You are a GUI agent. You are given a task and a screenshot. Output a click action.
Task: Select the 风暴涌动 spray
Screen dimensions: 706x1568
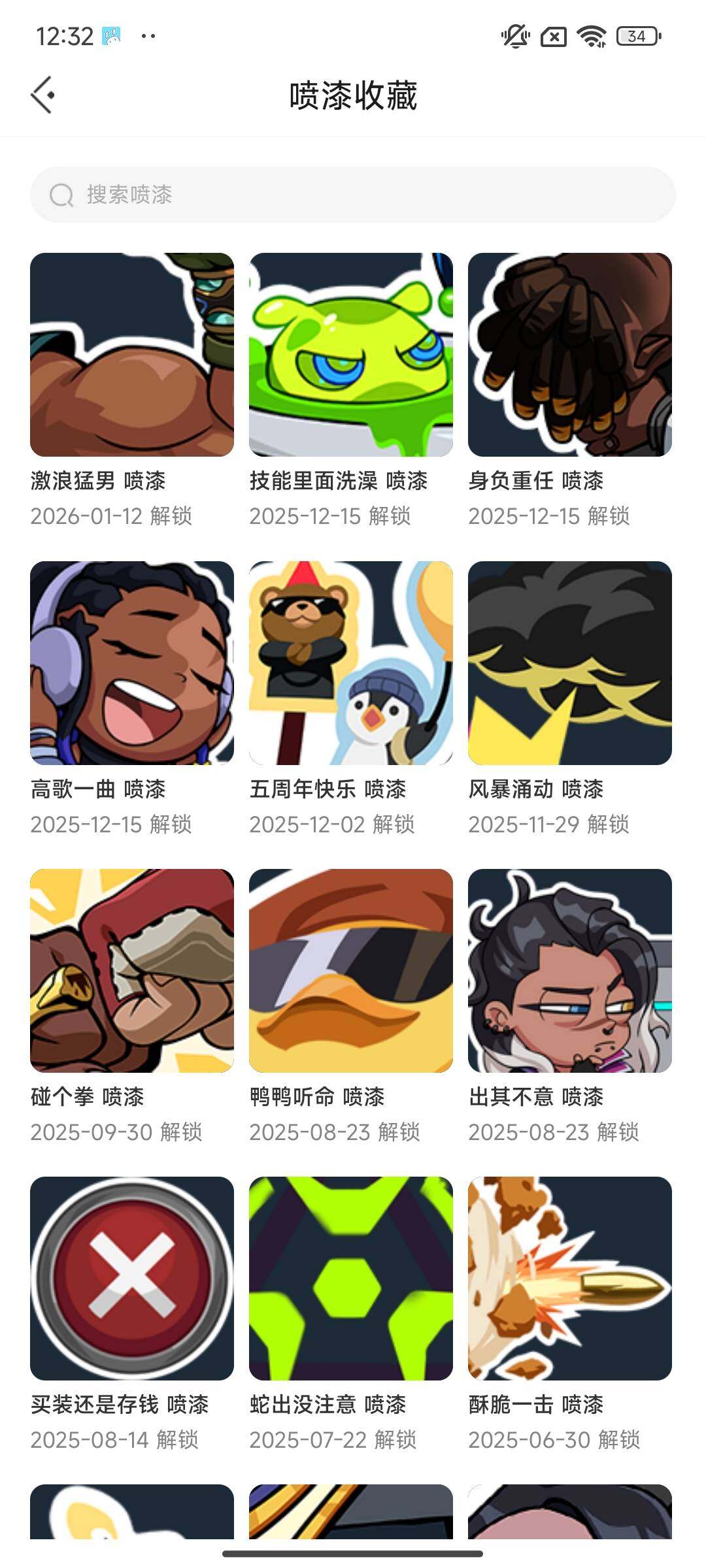[570, 663]
